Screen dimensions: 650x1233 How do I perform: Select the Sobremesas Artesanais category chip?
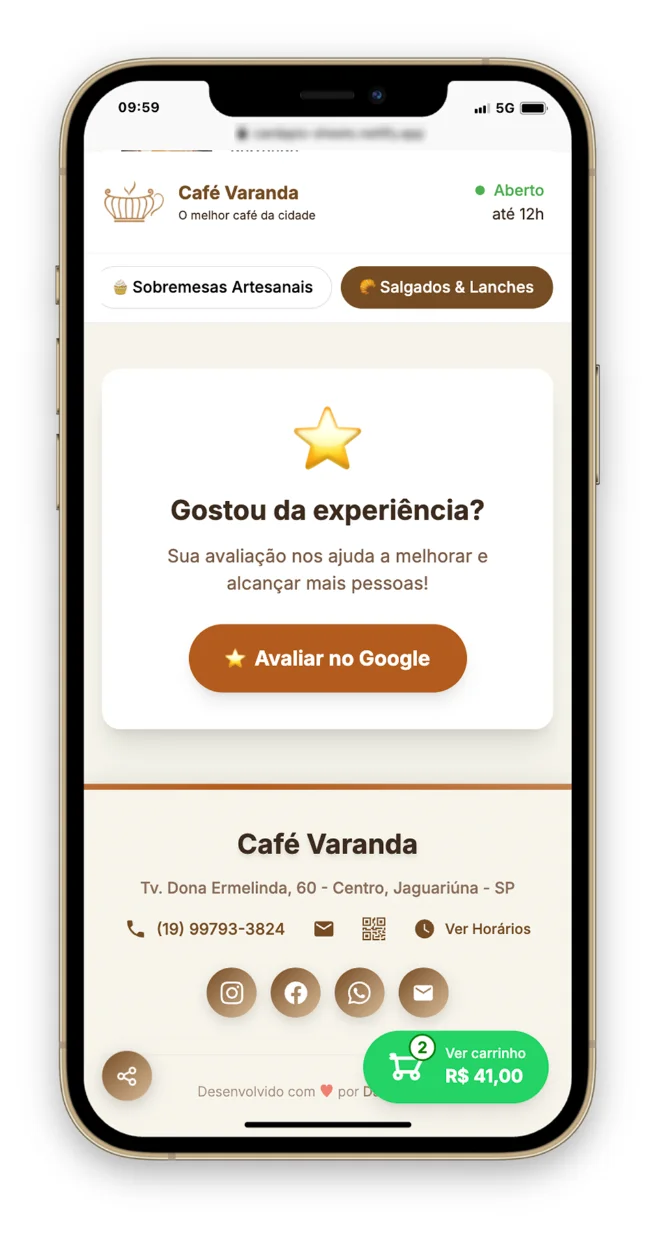point(213,287)
